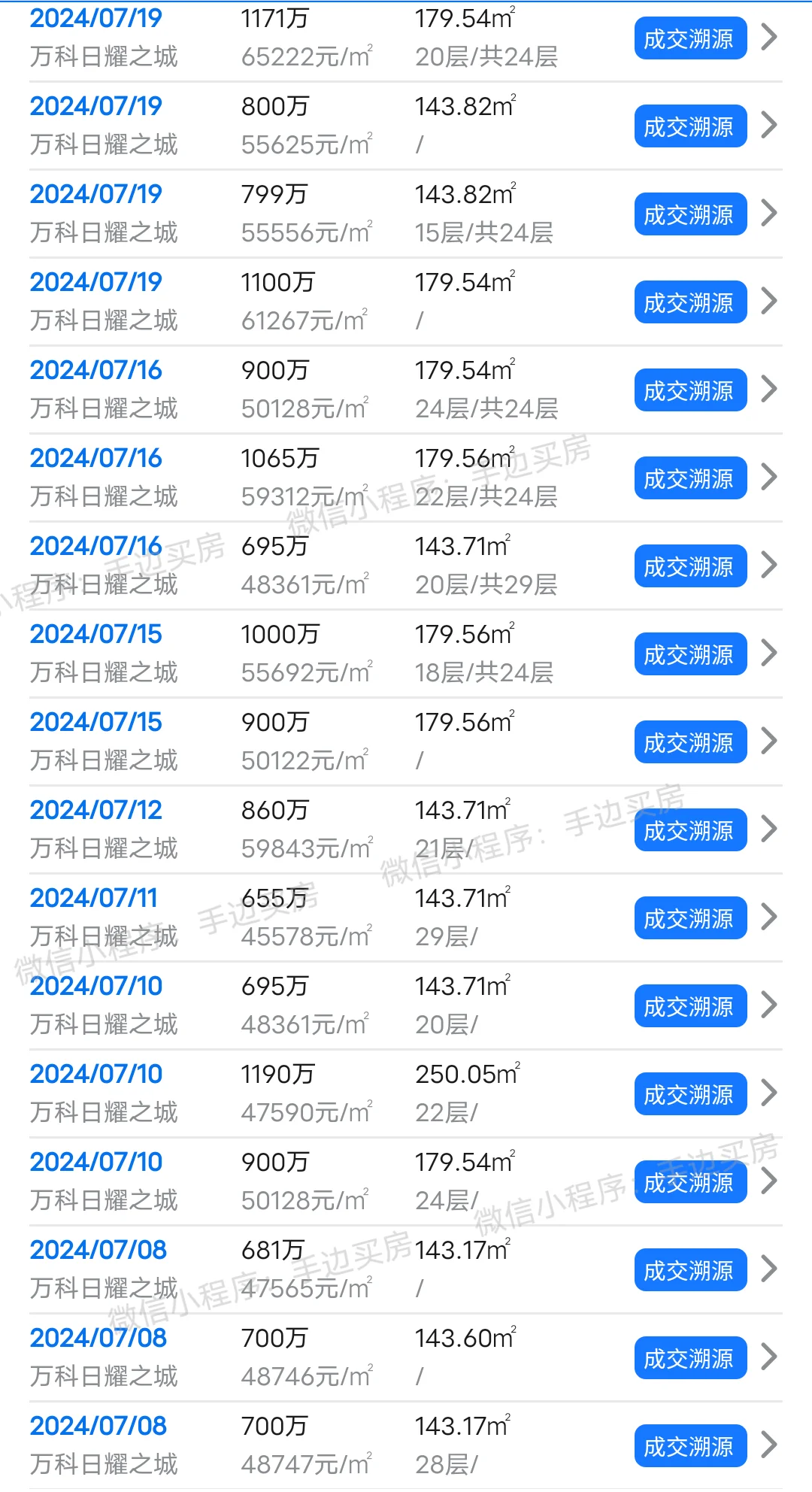Tap 成交溯源 for the 655万 deal
This screenshot has width=812, height=1492.
[x=690, y=918]
